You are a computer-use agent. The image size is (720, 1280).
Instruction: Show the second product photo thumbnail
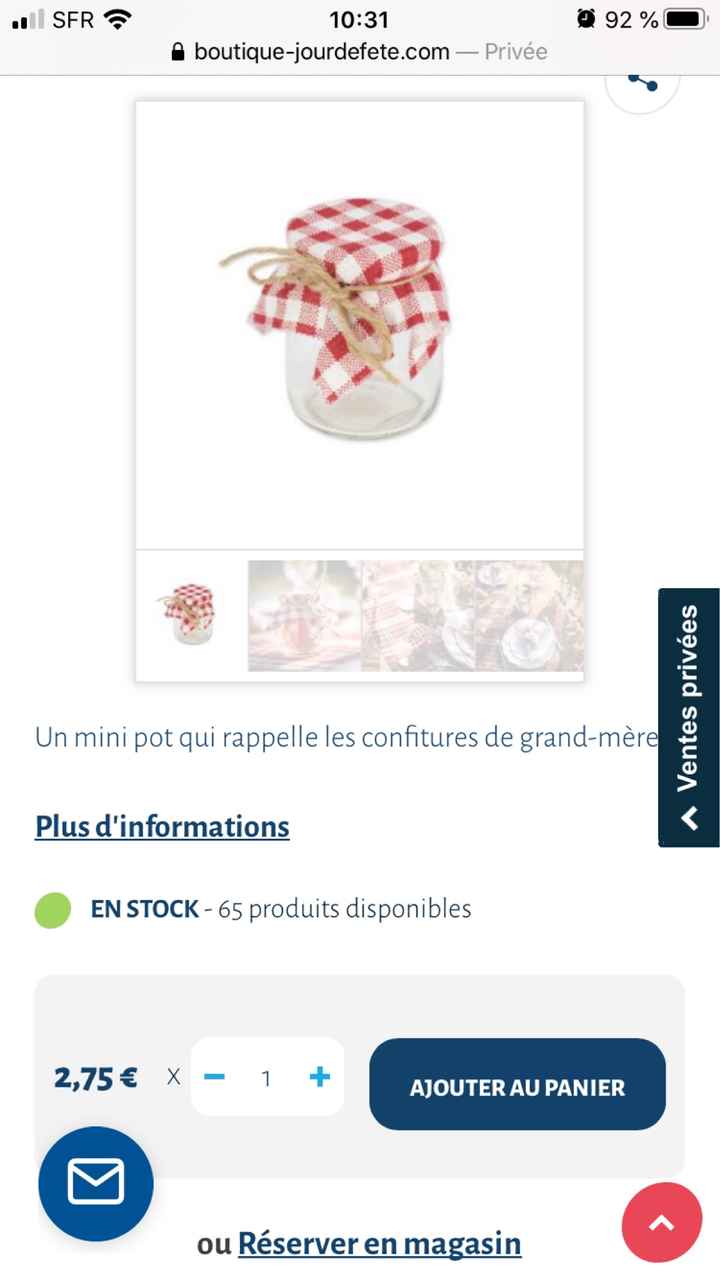point(304,615)
